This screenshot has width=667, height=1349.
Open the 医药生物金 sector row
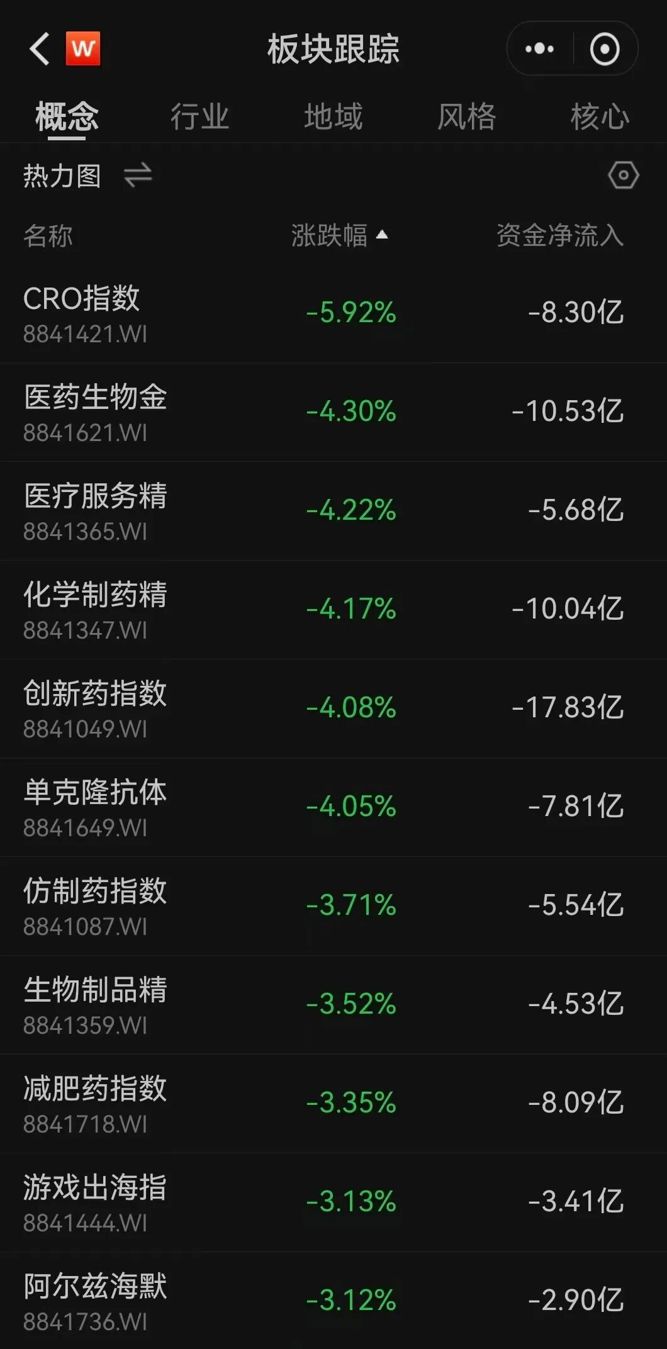[x=333, y=412]
